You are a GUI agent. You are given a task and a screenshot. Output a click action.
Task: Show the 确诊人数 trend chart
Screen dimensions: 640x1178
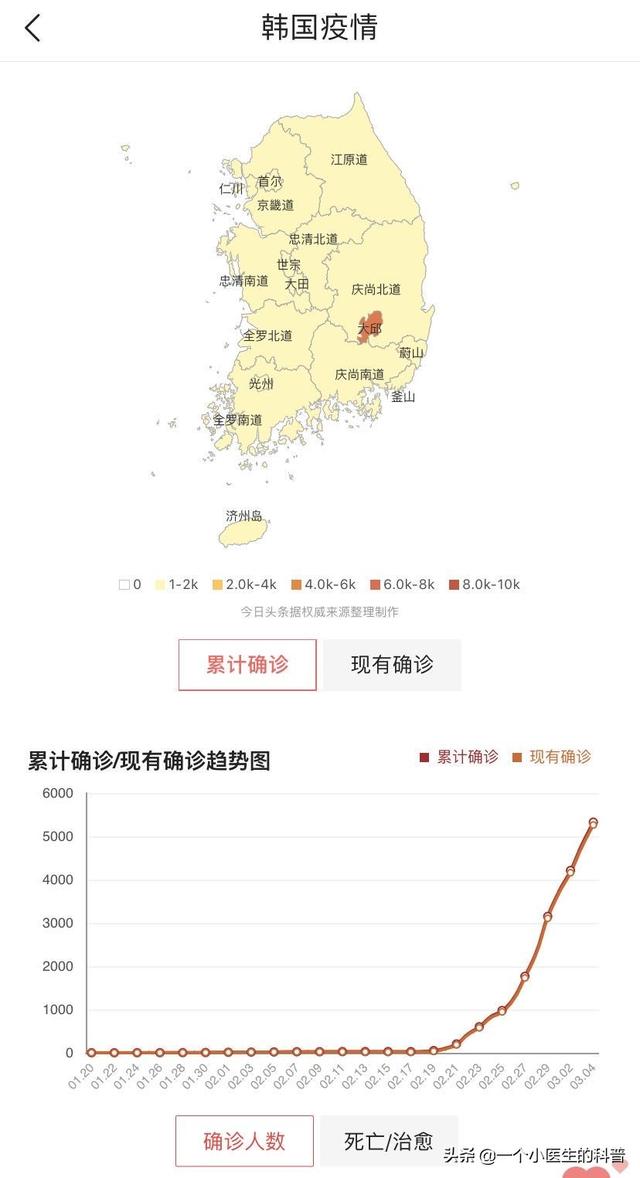coord(244,1141)
